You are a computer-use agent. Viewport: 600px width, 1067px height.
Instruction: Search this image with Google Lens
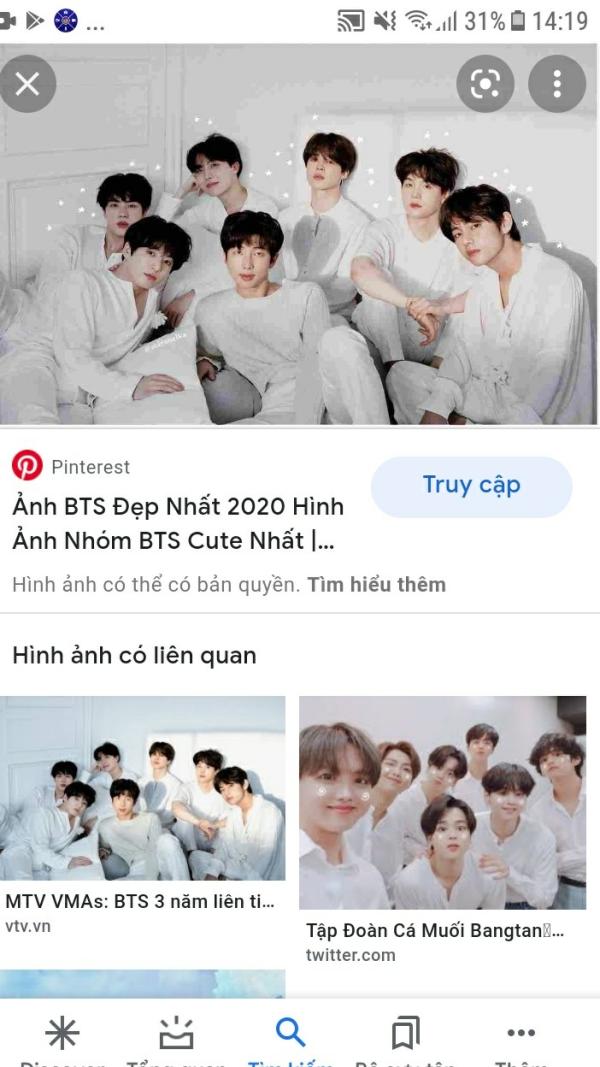point(485,84)
